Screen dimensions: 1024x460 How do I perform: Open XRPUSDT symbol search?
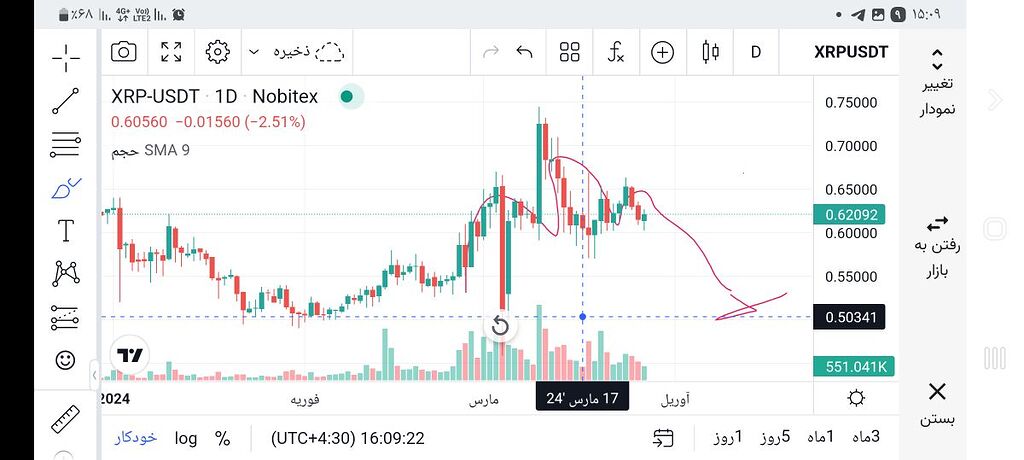pyautogui.click(x=851, y=52)
